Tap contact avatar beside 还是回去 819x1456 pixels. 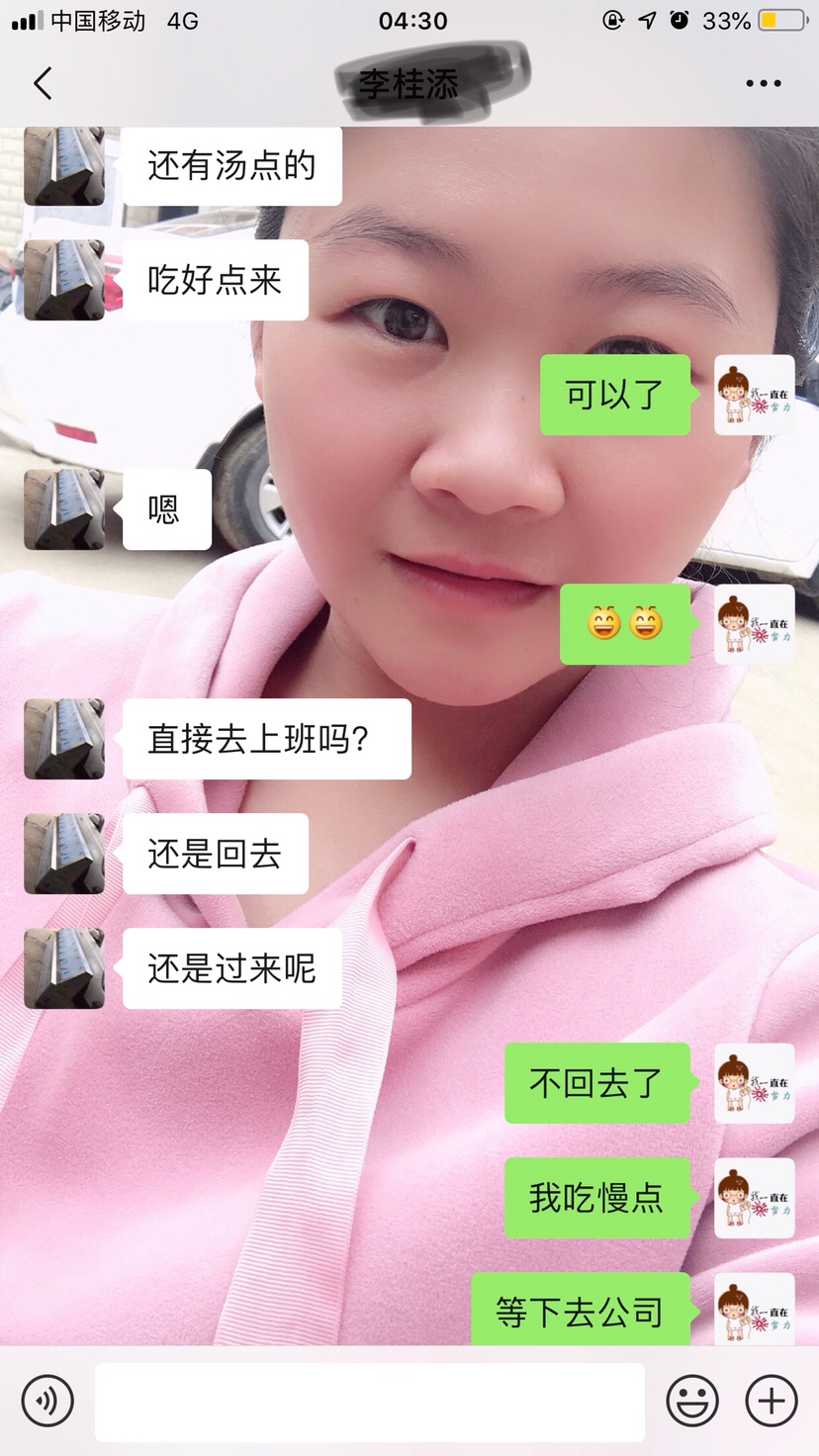tap(64, 854)
